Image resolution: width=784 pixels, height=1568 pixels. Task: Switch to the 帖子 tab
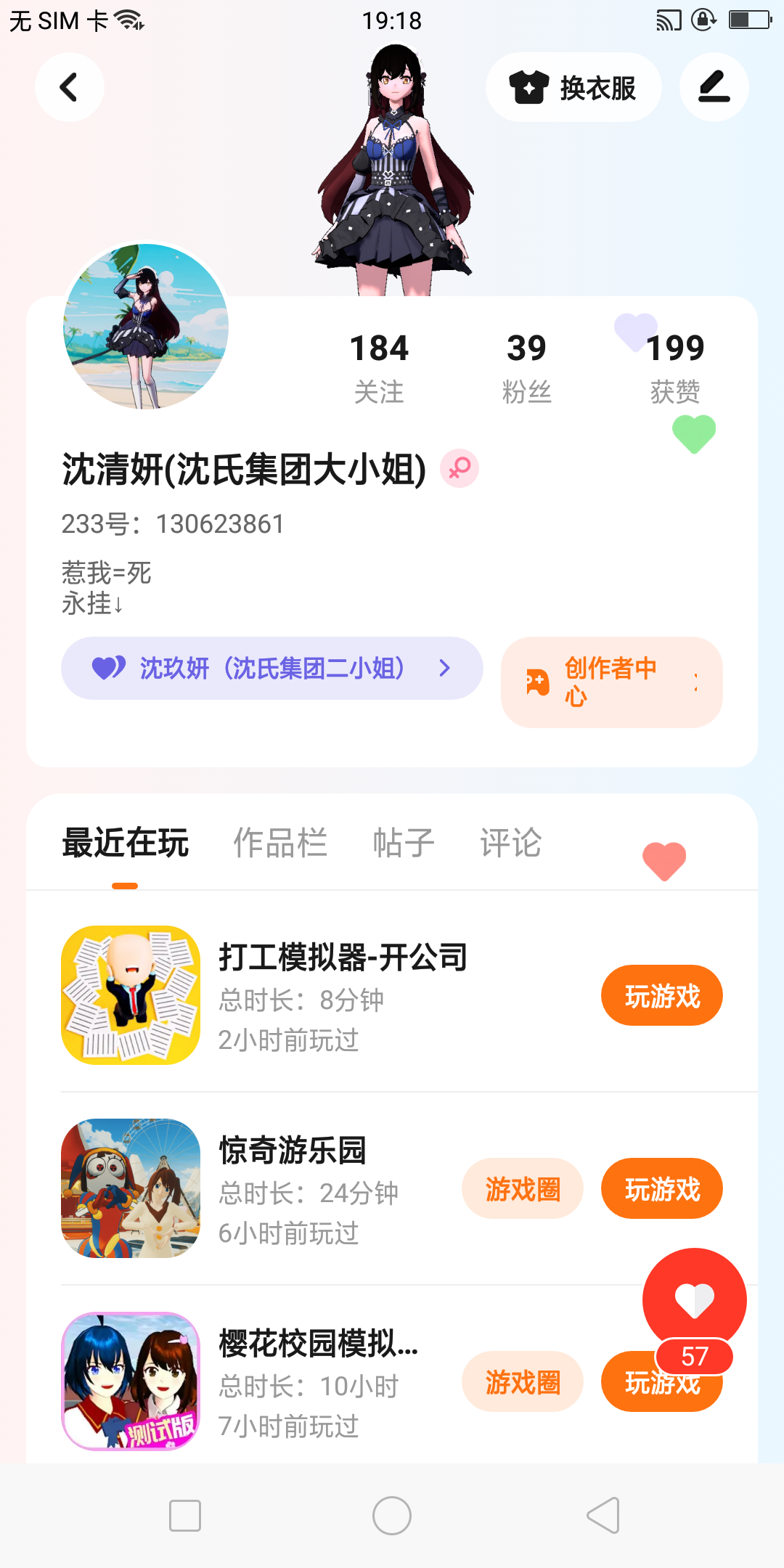pyautogui.click(x=404, y=843)
